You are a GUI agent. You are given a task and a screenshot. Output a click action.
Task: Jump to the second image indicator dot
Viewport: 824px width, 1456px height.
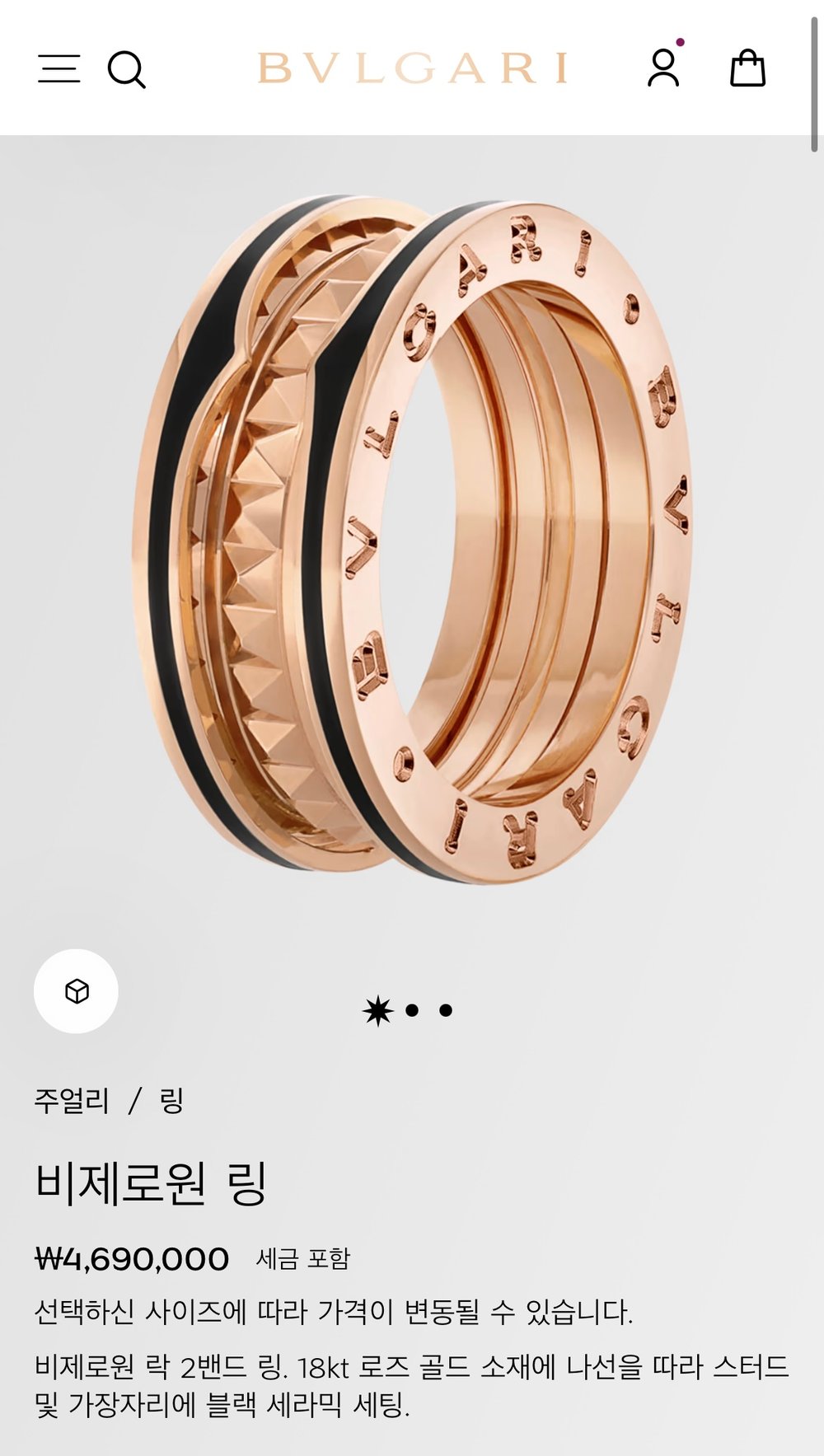(x=412, y=1010)
